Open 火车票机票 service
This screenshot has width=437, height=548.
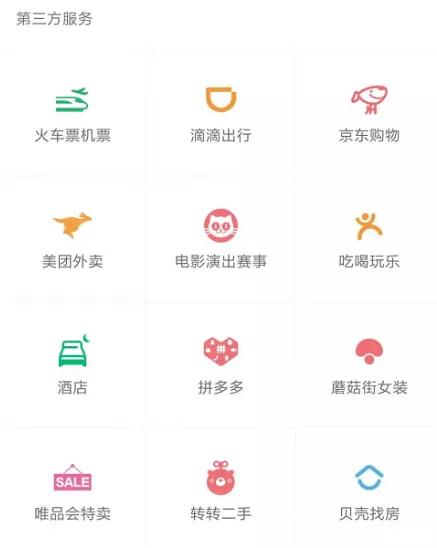tap(73, 115)
